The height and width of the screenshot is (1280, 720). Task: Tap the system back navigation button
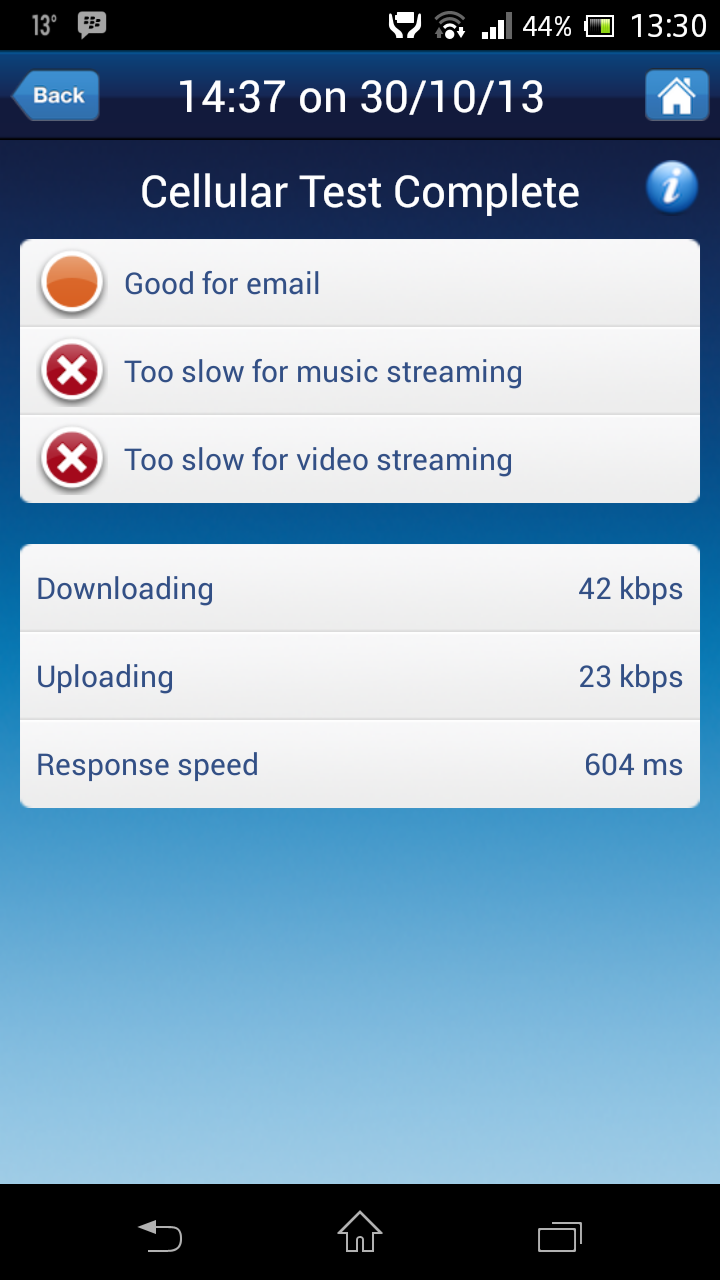coord(160,1235)
